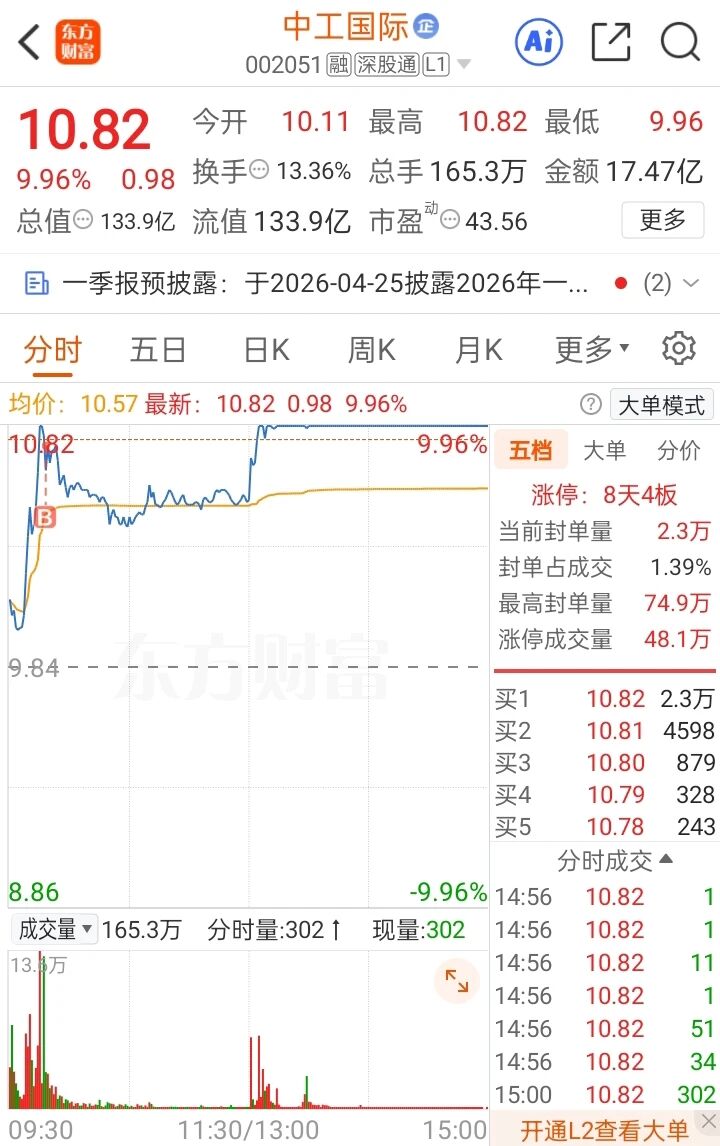Switch to the 日K chart tab
Image resolution: width=720 pixels, height=1146 pixels.
[x=266, y=350]
